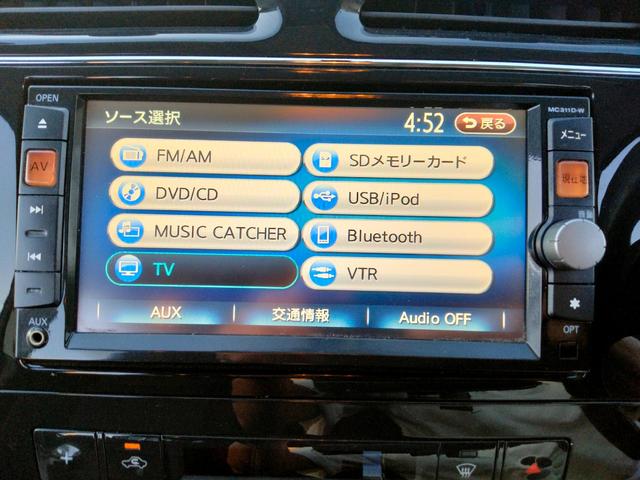This screenshot has height=480, width=640.
Task: Open MUSIC CATCHER source
Action: click(x=203, y=232)
